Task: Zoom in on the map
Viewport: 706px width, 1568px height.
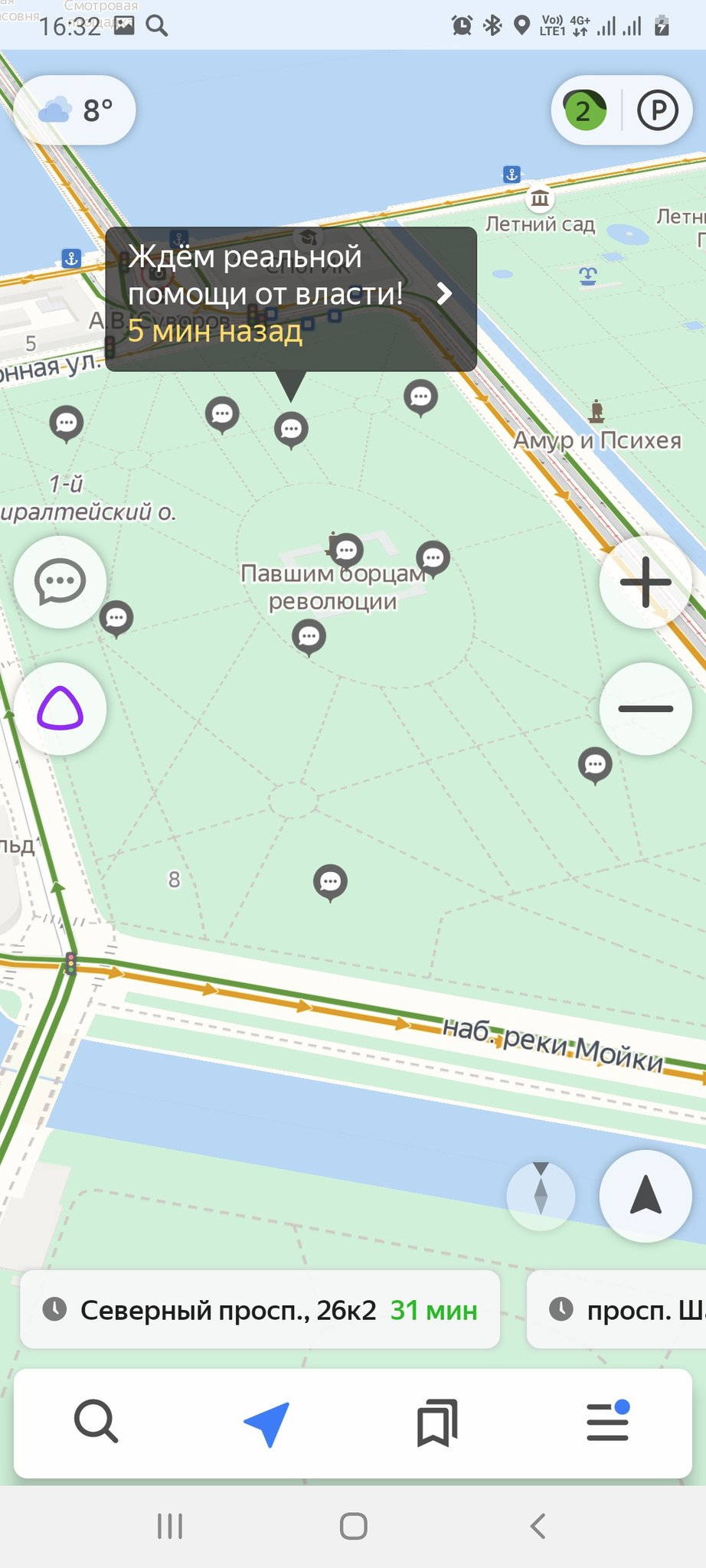Action: tap(646, 582)
